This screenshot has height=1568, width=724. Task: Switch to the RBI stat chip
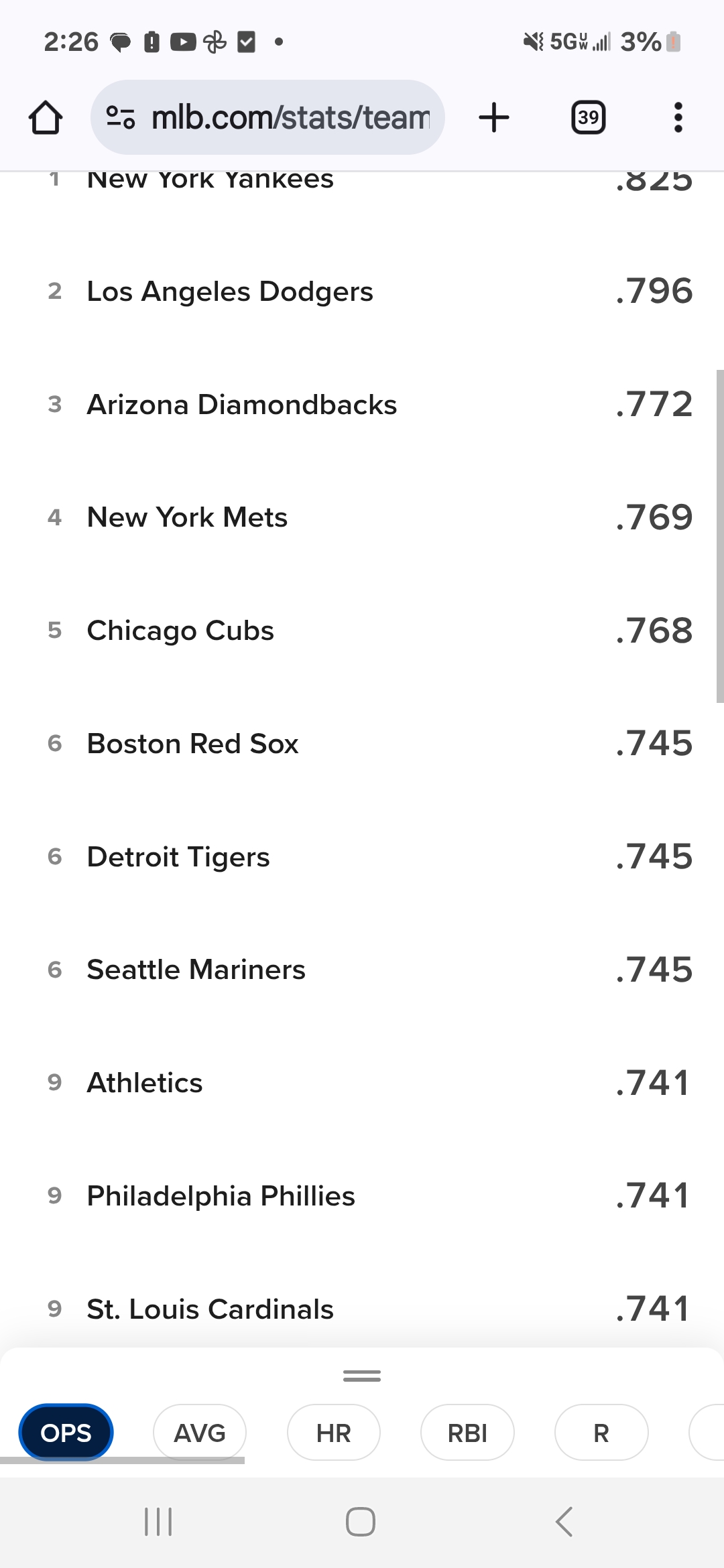[x=467, y=1433]
